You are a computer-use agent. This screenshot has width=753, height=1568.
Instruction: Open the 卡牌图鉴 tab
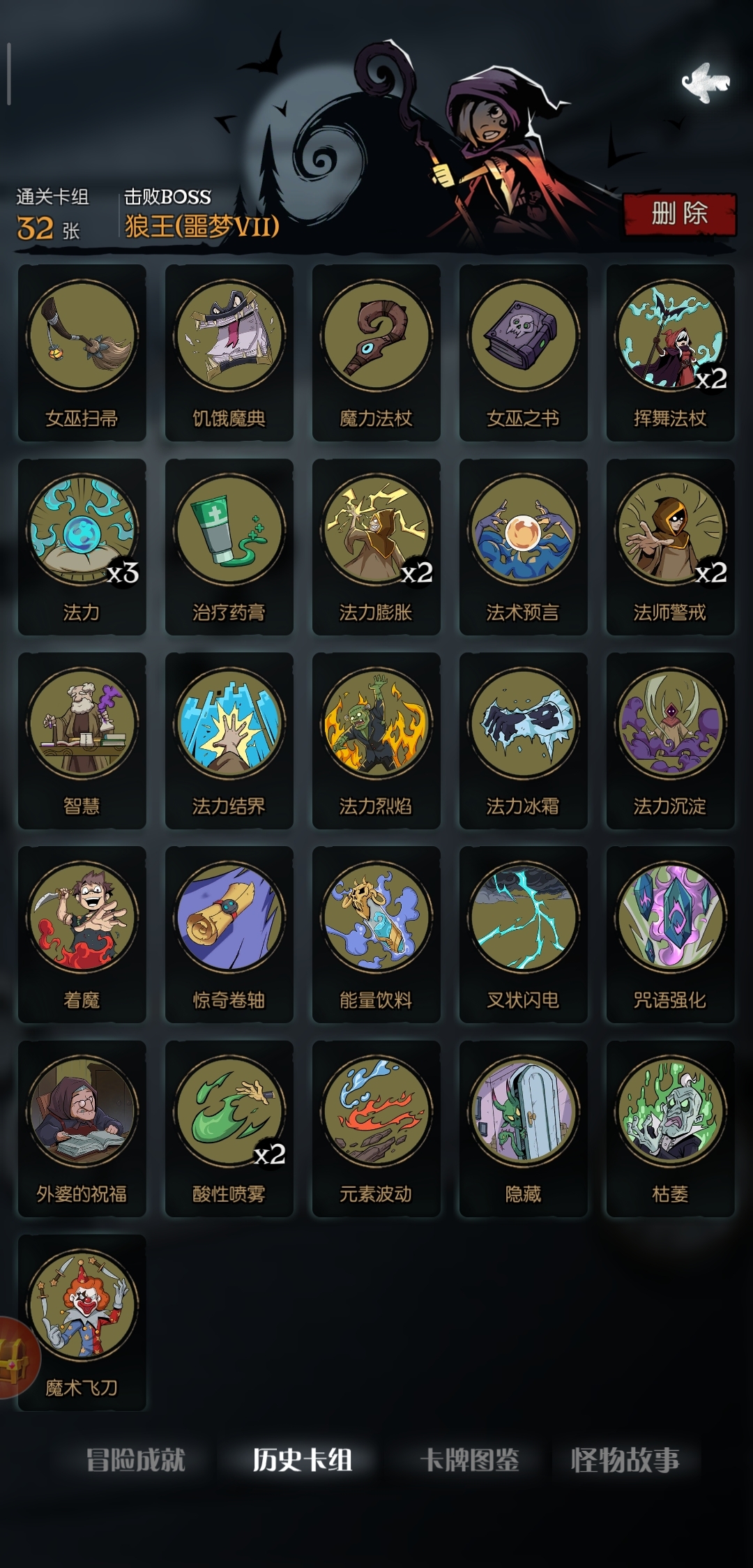click(x=469, y=1459)
